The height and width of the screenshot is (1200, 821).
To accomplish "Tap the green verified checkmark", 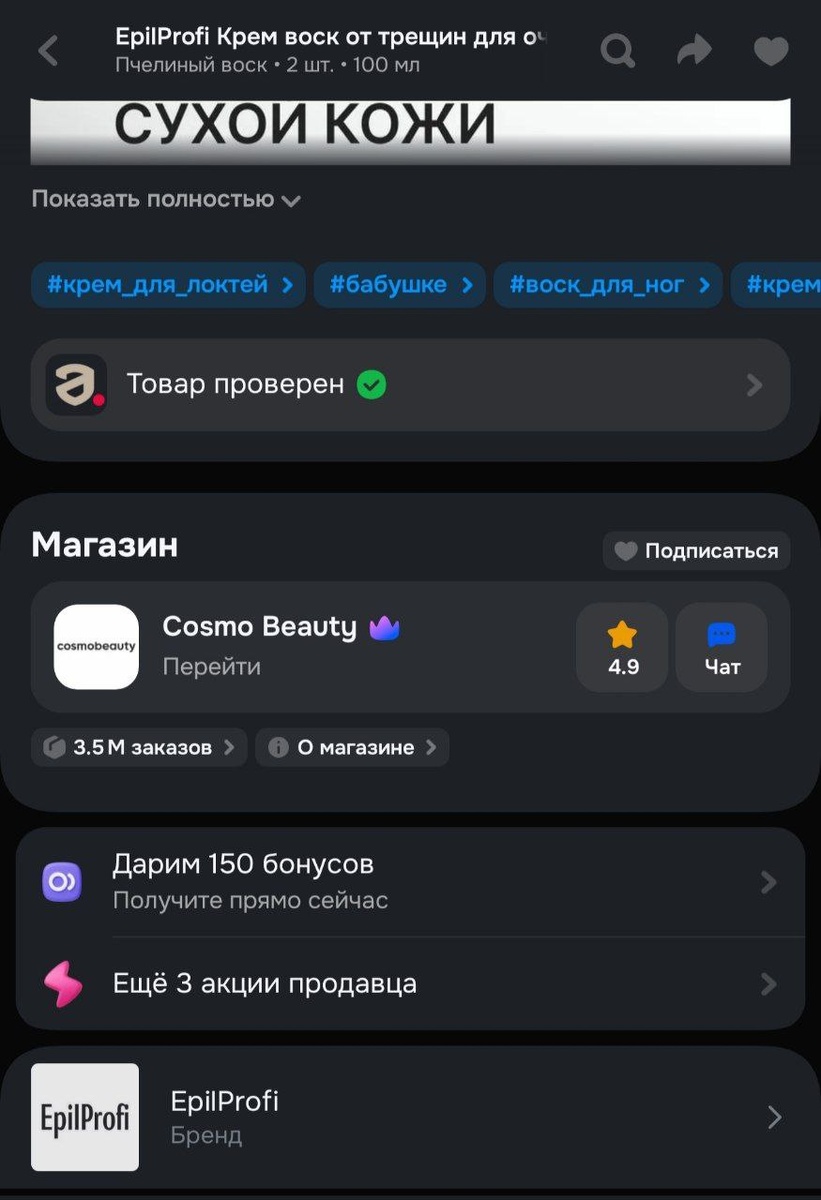I will 370,385.
